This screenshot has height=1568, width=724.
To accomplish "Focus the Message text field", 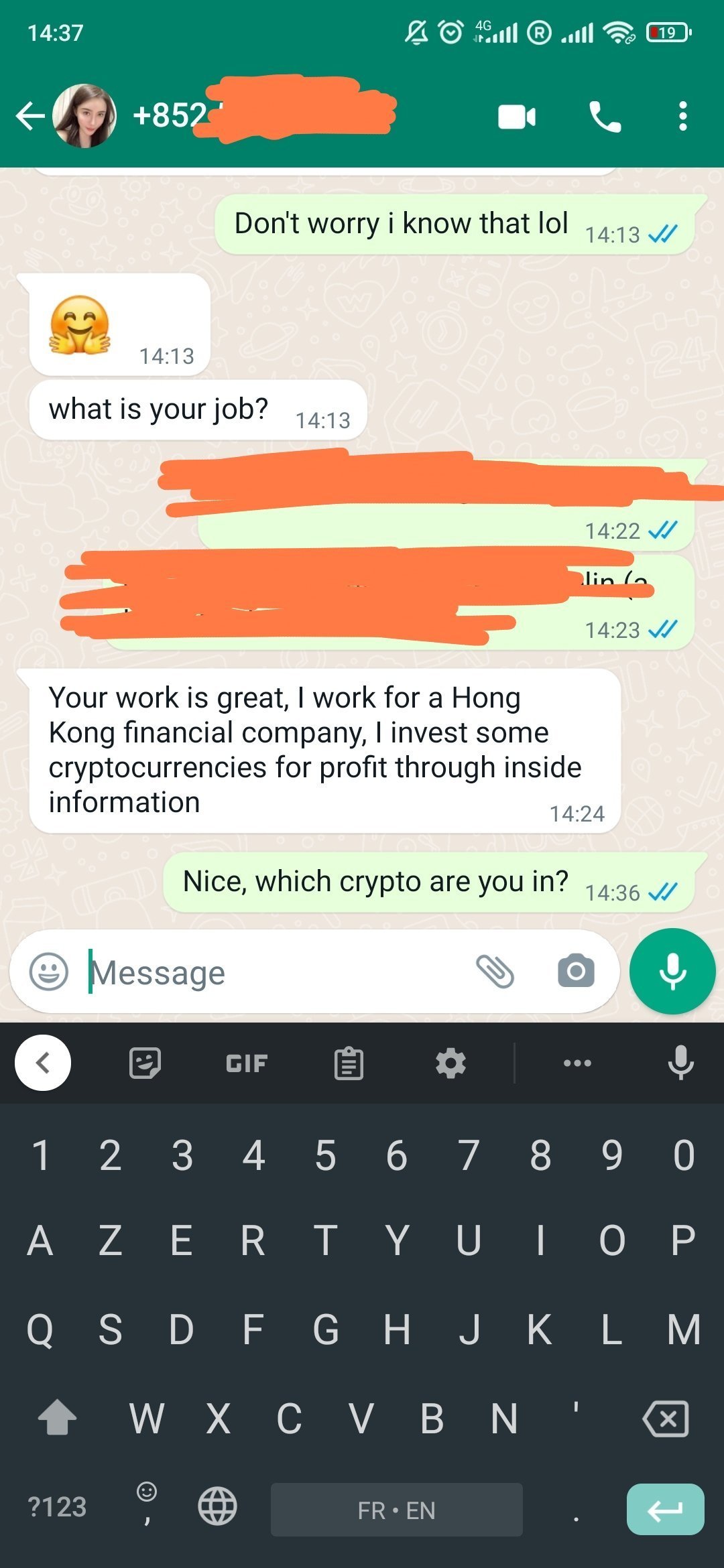I will pyautogui.click(x=268, y=972).
